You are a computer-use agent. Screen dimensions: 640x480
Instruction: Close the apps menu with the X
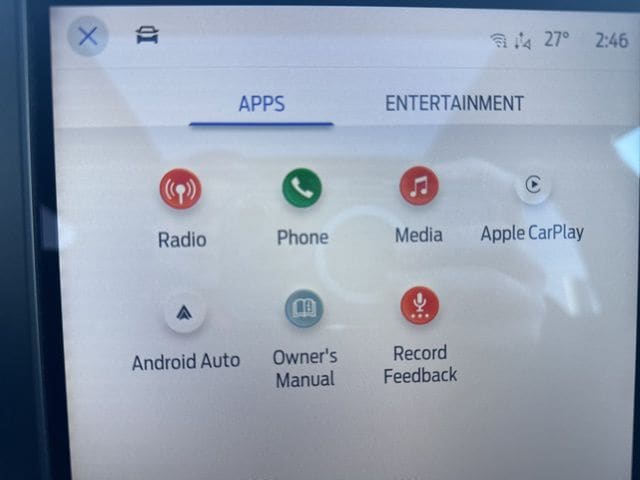(88, 37)
